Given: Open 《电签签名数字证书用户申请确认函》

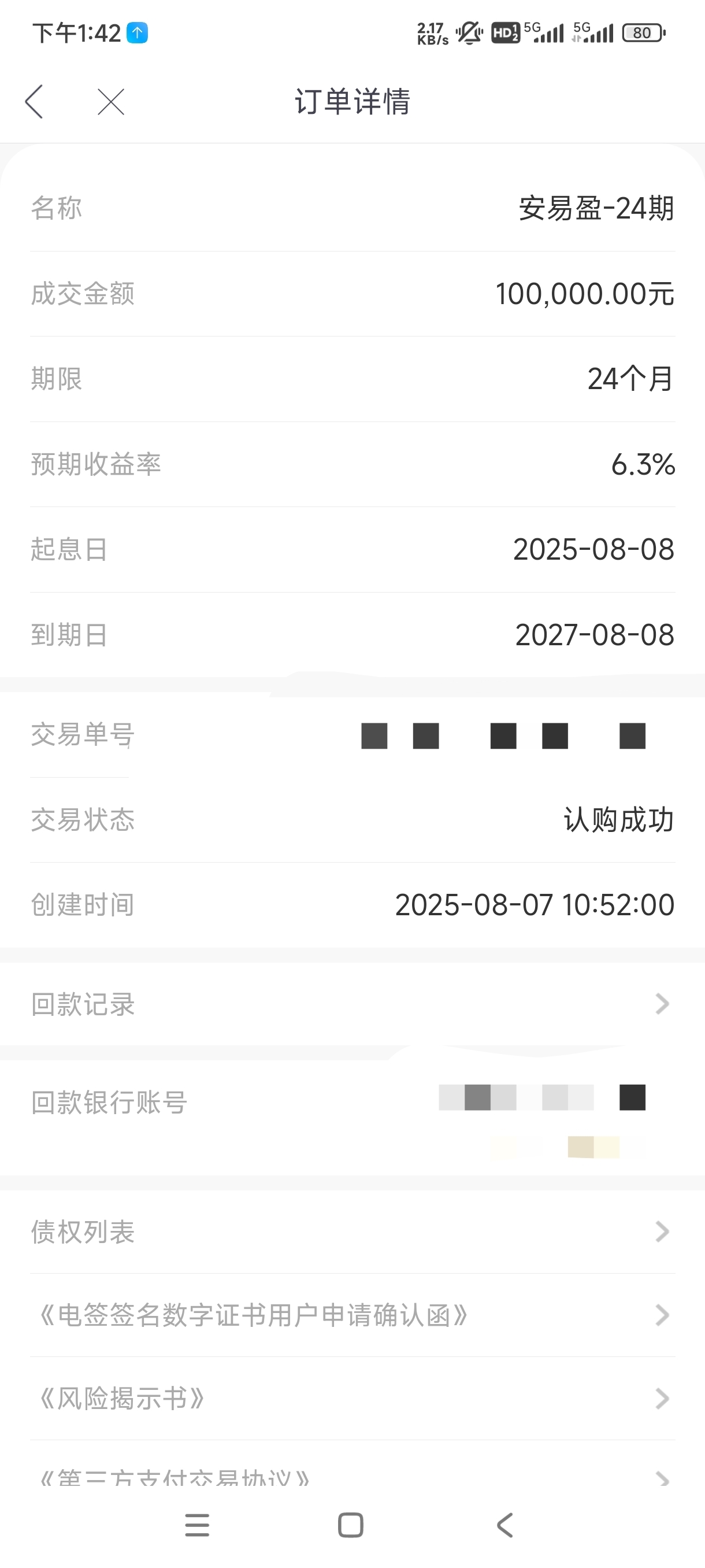Looking at the screenshot, I should point(352,1315).
